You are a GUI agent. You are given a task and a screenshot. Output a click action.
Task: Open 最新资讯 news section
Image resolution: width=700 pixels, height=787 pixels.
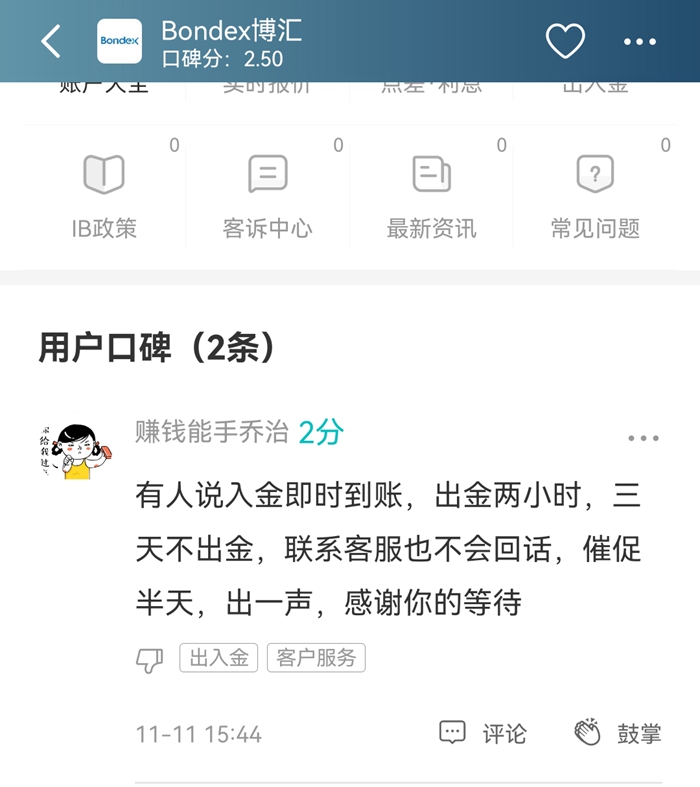pyautogui.click(x=431, y=196)
